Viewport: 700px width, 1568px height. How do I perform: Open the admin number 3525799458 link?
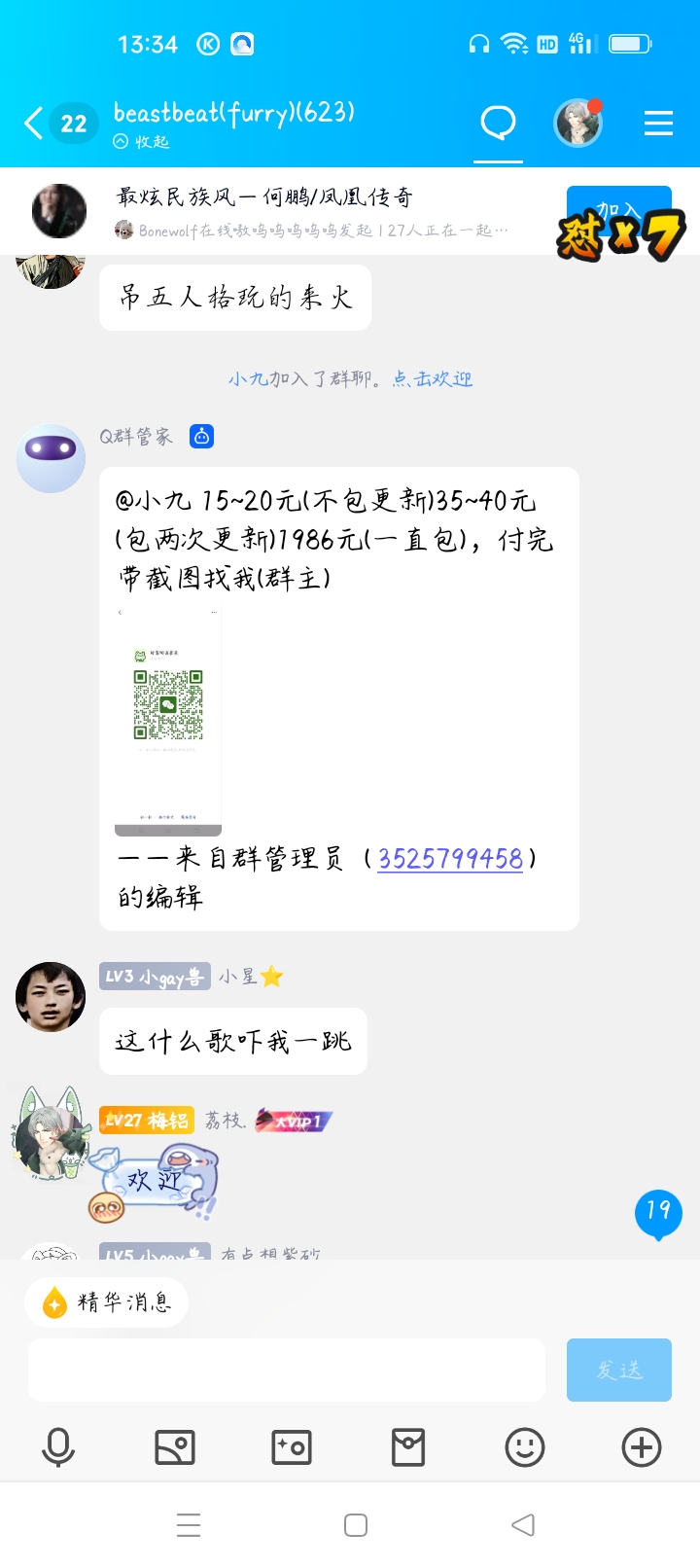pyautogui.click(x=450, y=859)
